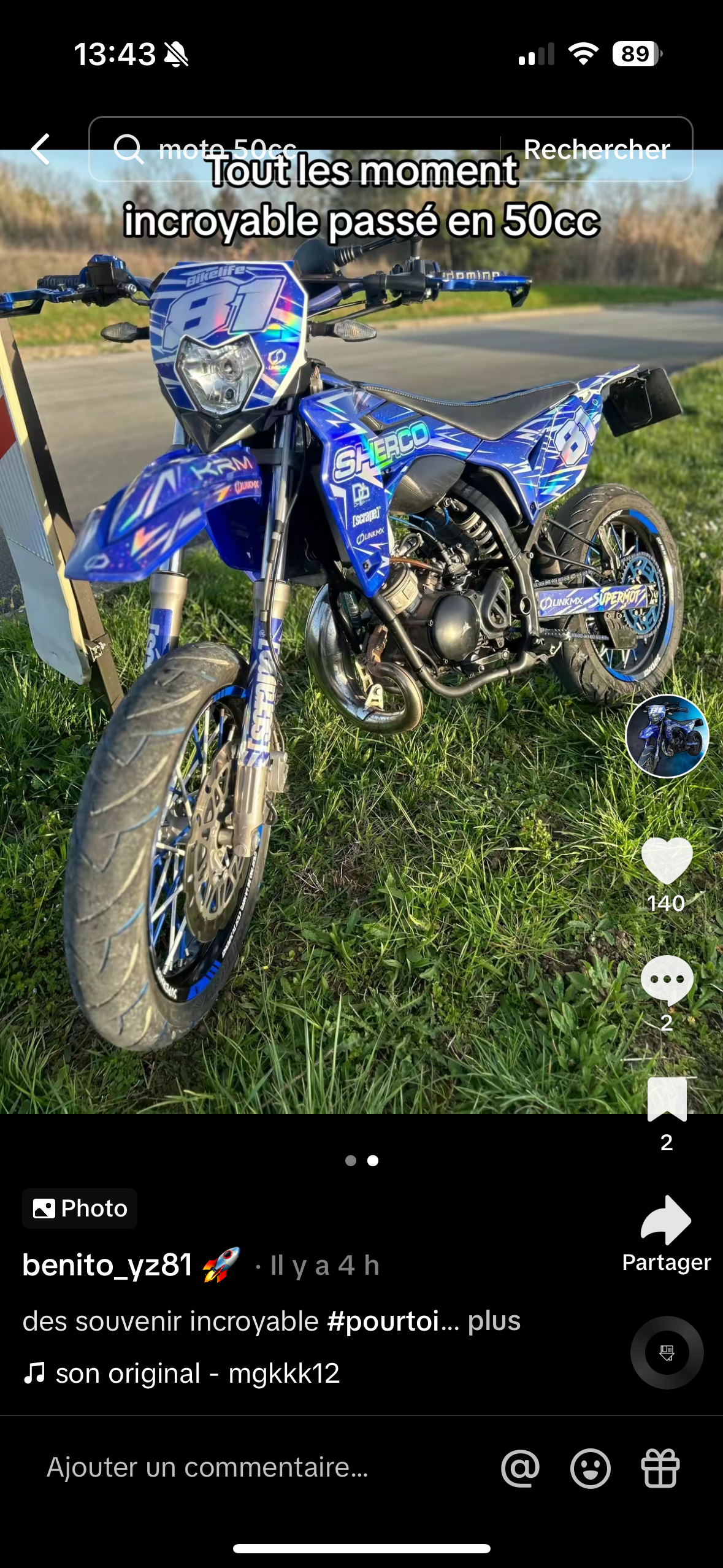
Task: Open benito_yz81's profile from username
Action: click(108, 1265)
